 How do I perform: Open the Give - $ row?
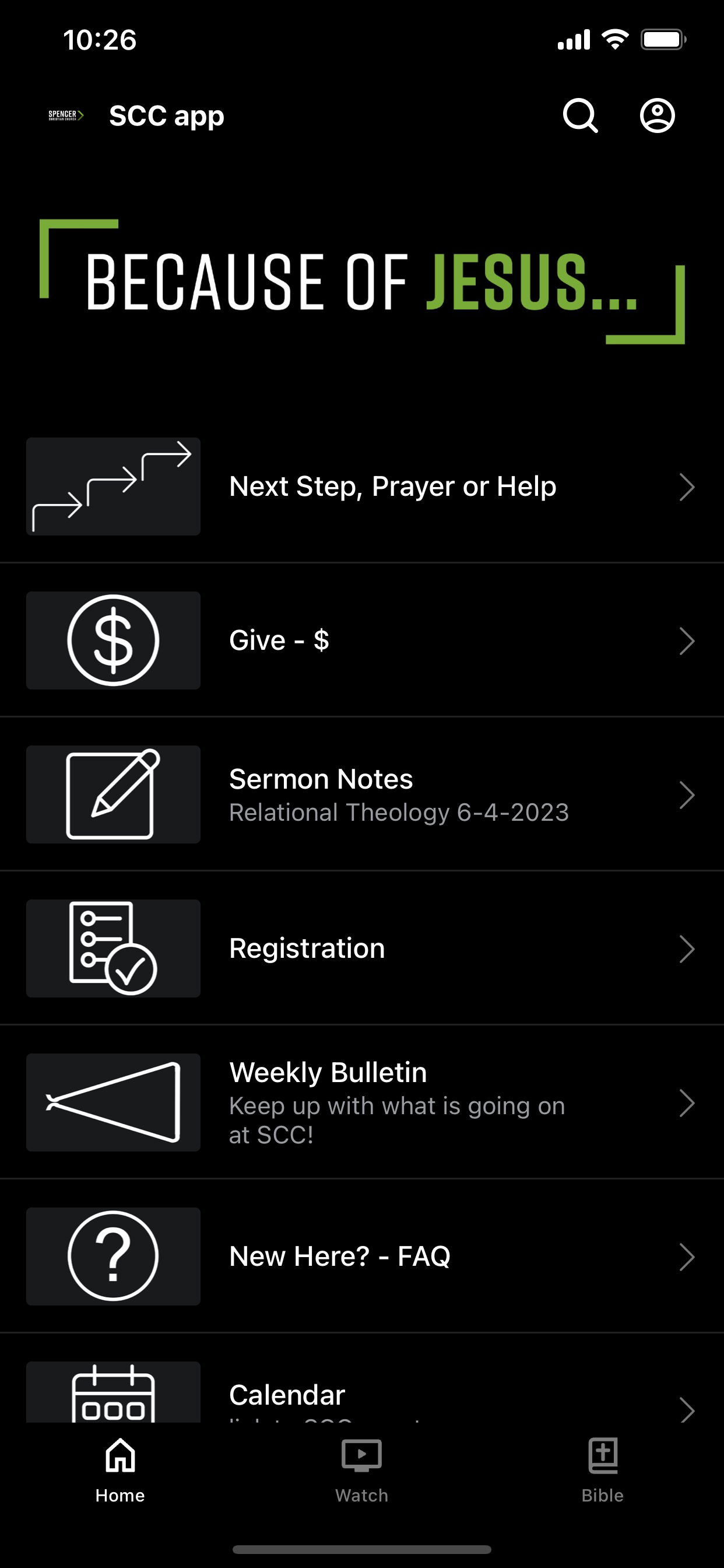pyautogui.click(x=362, y=640)
